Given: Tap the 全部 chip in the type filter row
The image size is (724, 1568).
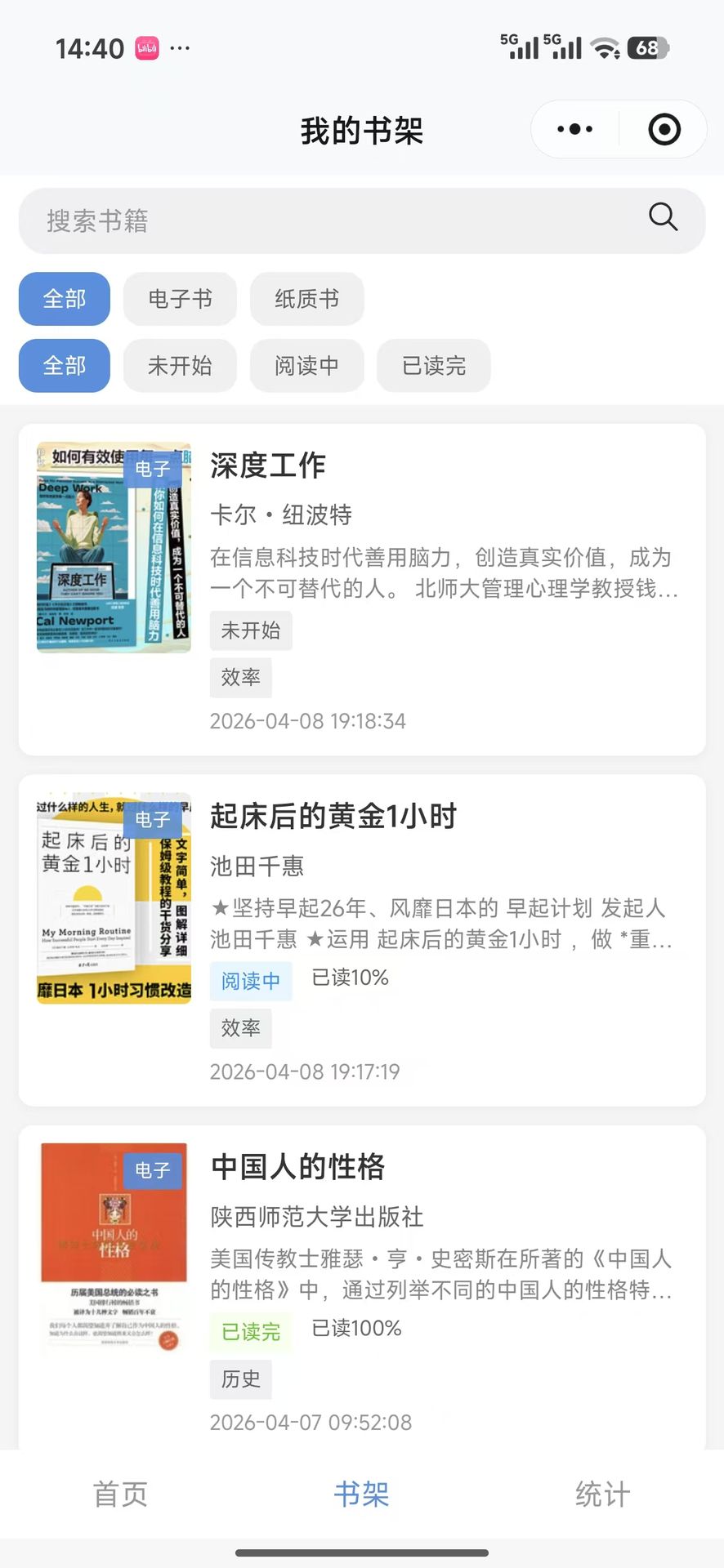Looking at the screenshot, I should [65, 300].
